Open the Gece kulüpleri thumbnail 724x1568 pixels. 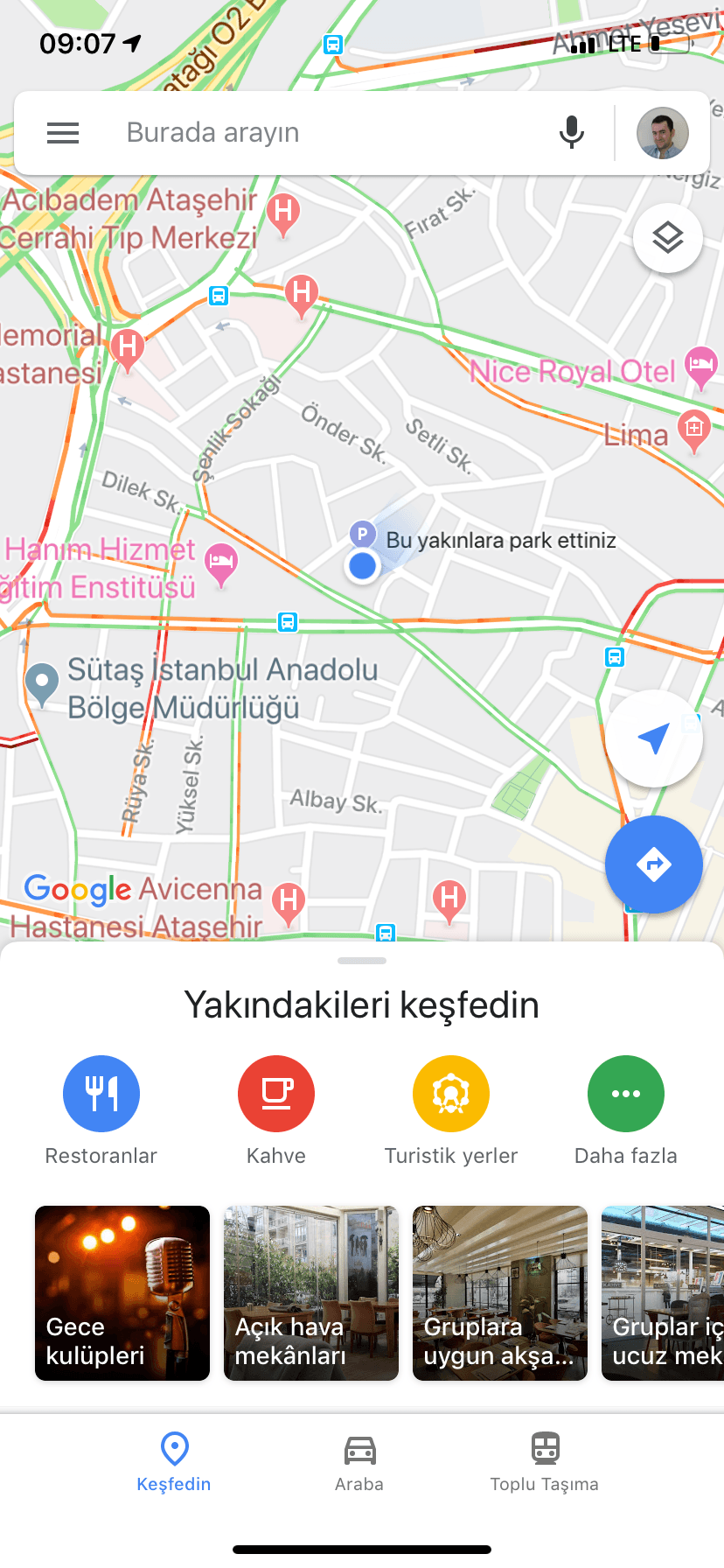tap(122, 1292)
